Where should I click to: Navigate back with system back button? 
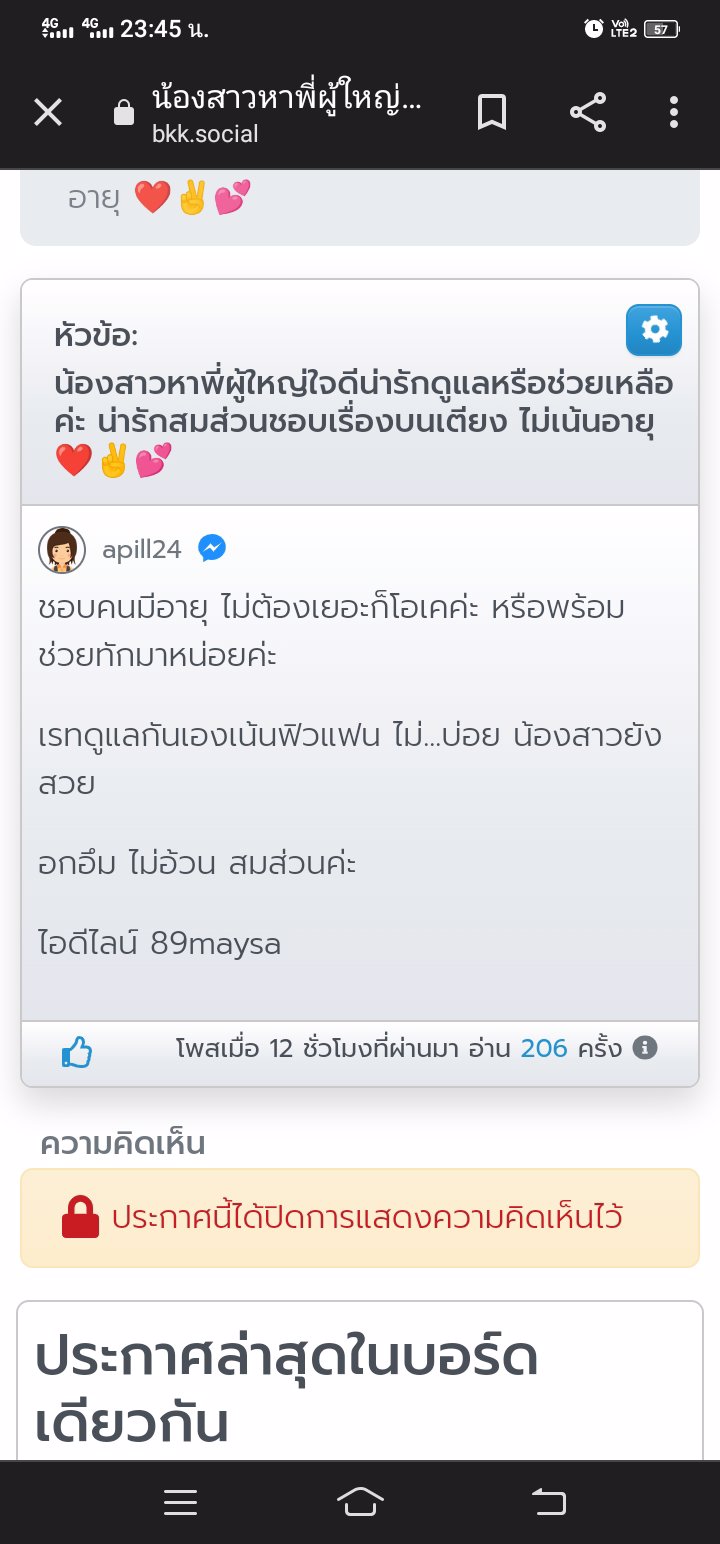(x=548, y=1502)
